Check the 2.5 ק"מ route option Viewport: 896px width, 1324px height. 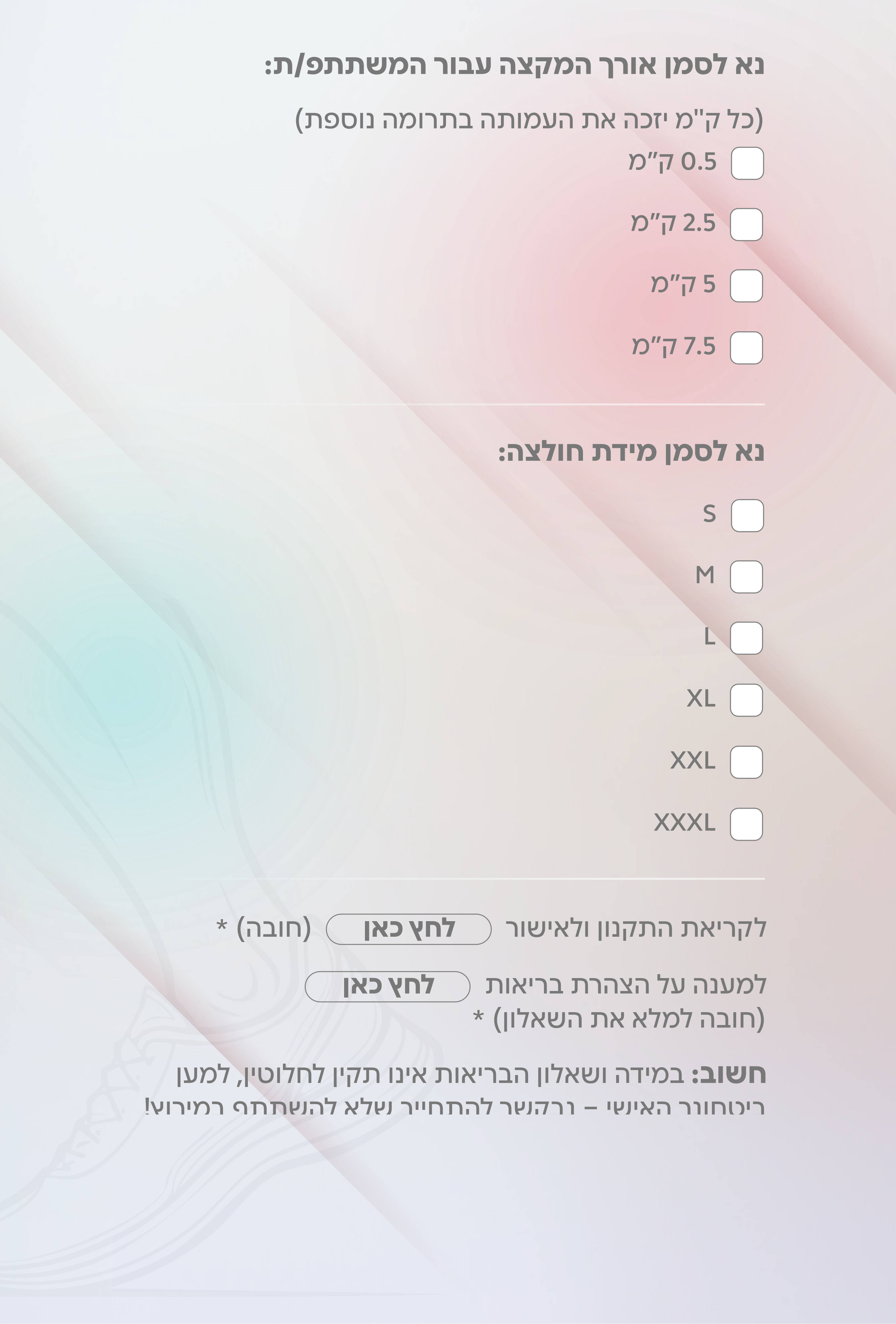746,224
